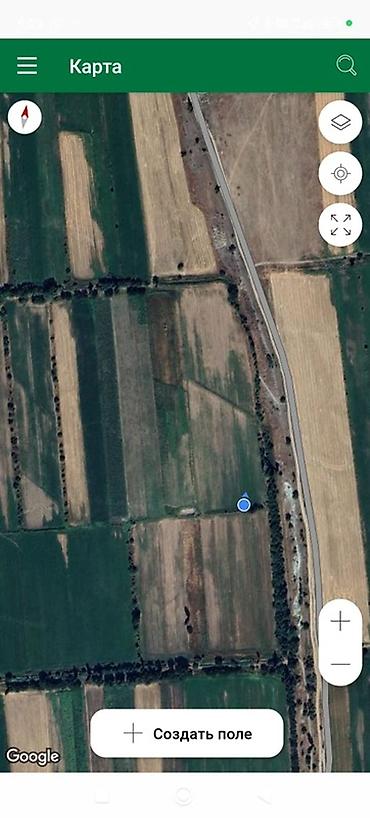The image size is (370, 818).
Task: Open the search magnifier icon
Action: [x=346, y=66]
